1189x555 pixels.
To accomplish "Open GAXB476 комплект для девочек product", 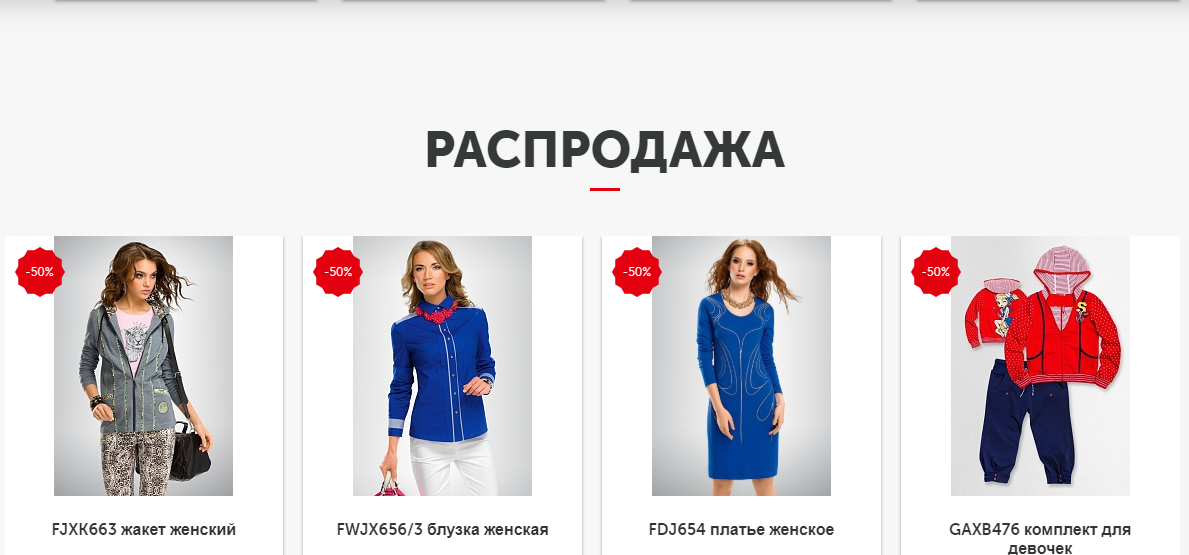I will pos(1040,537).
